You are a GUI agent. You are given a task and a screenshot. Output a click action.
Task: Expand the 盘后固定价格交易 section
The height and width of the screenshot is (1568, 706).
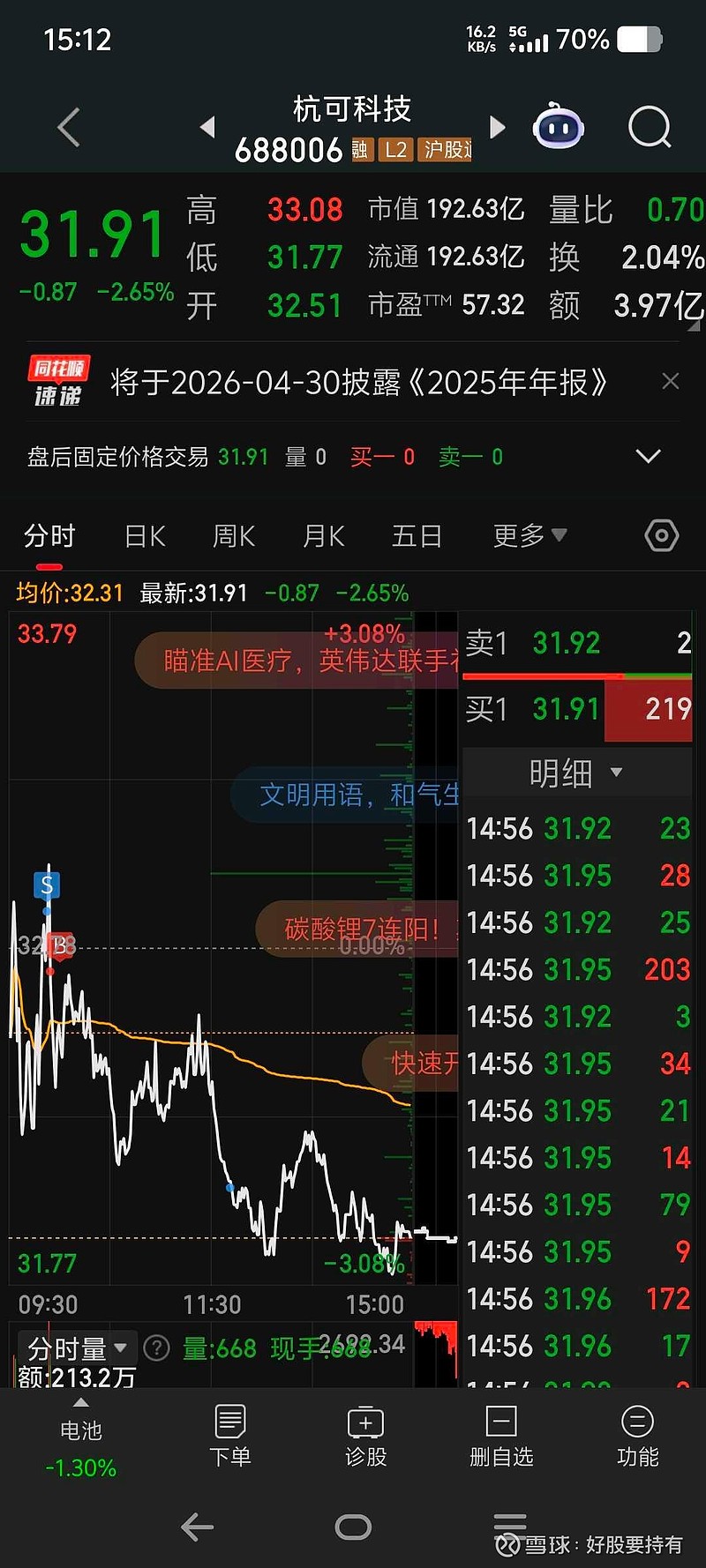point(649,456)
